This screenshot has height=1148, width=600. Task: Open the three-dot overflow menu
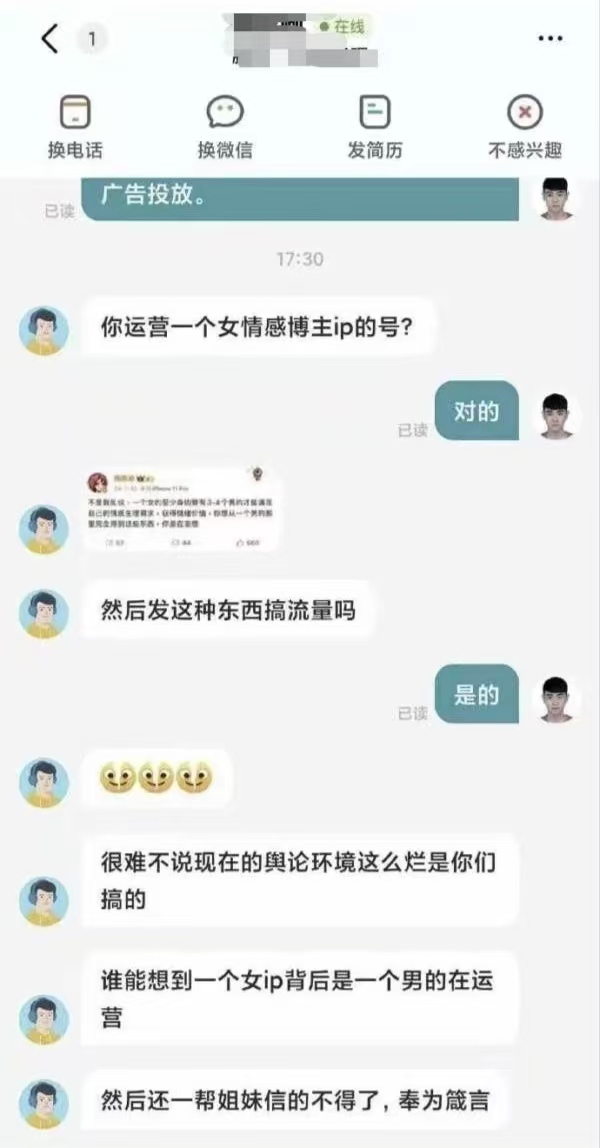tap(551, 39)
